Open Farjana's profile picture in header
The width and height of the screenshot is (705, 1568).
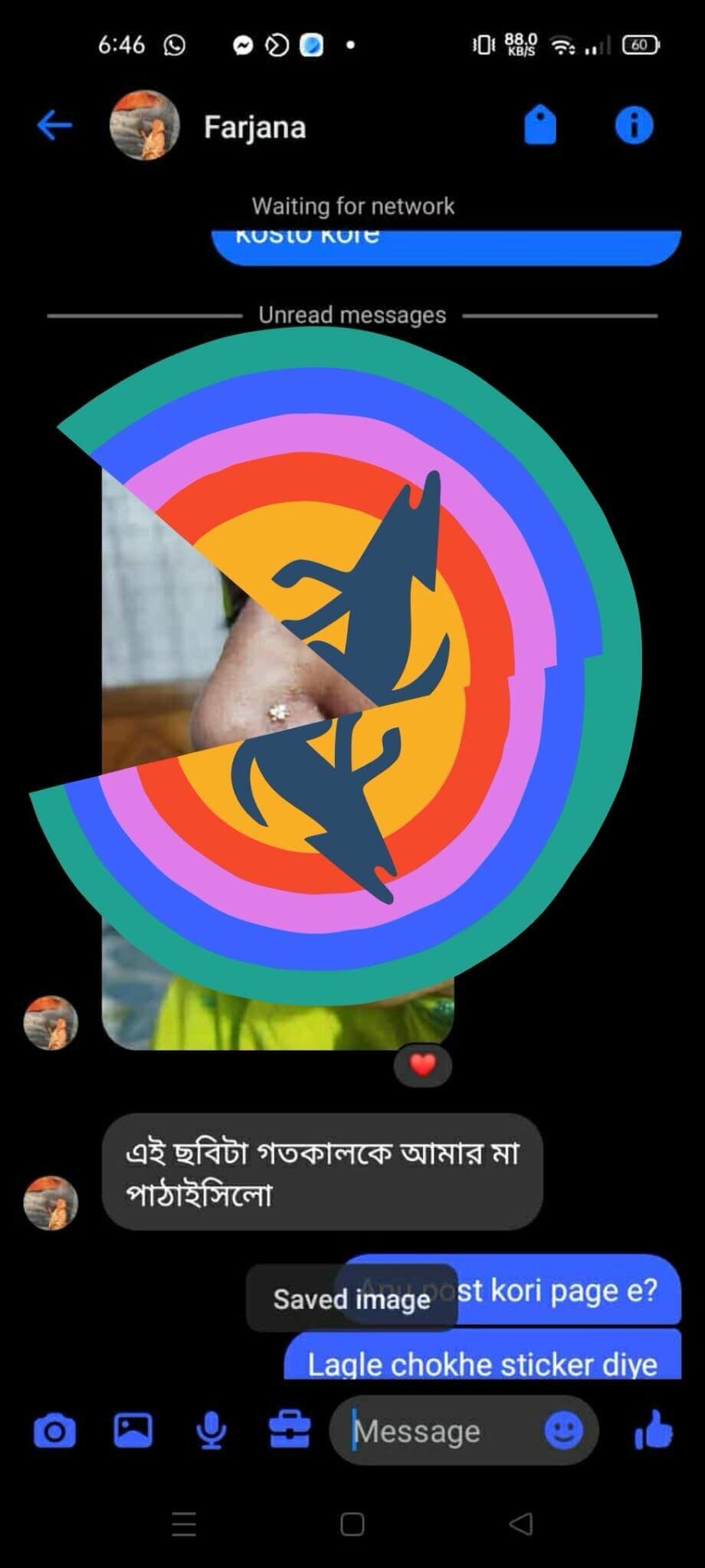pyautogui.click(x=144, y=126)
